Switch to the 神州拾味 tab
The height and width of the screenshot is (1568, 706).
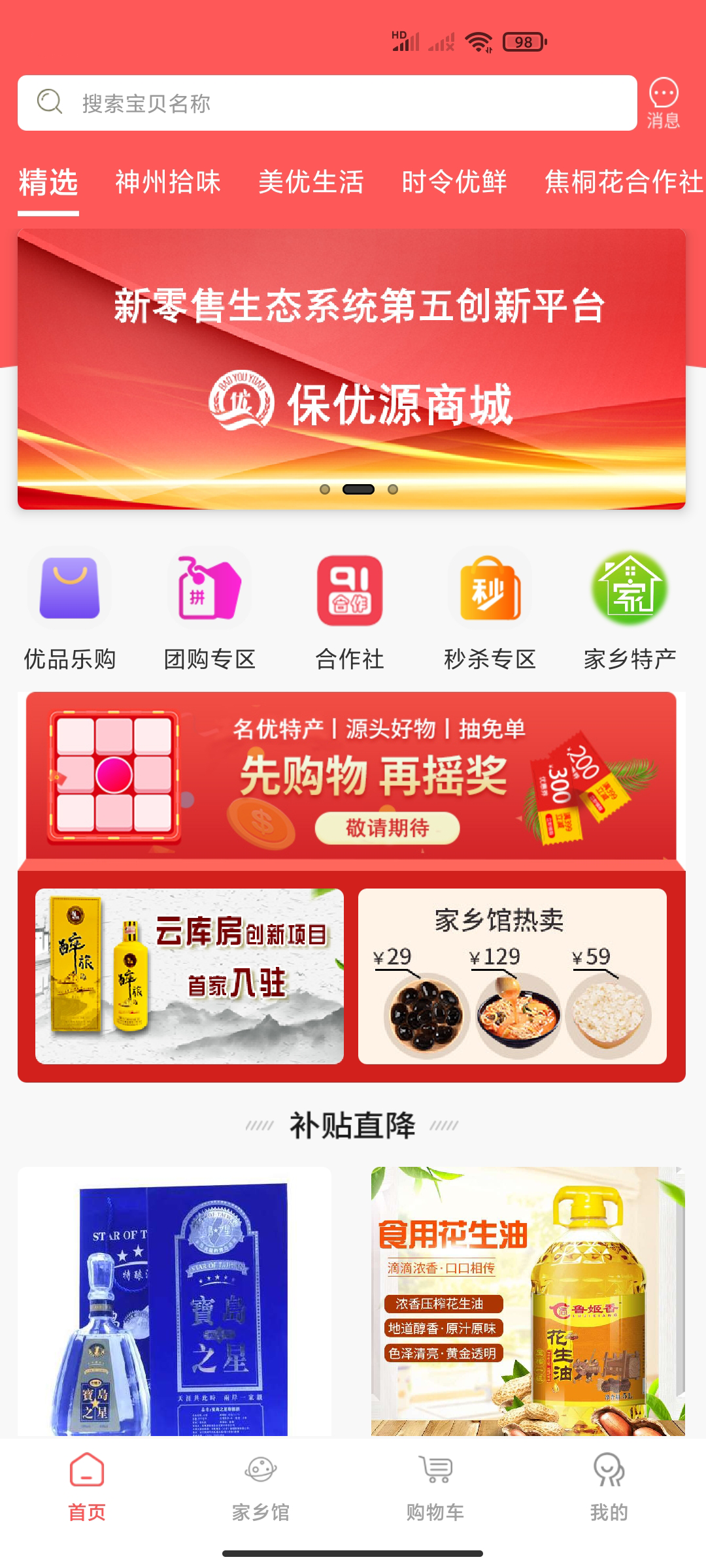[x=167, y=184]
